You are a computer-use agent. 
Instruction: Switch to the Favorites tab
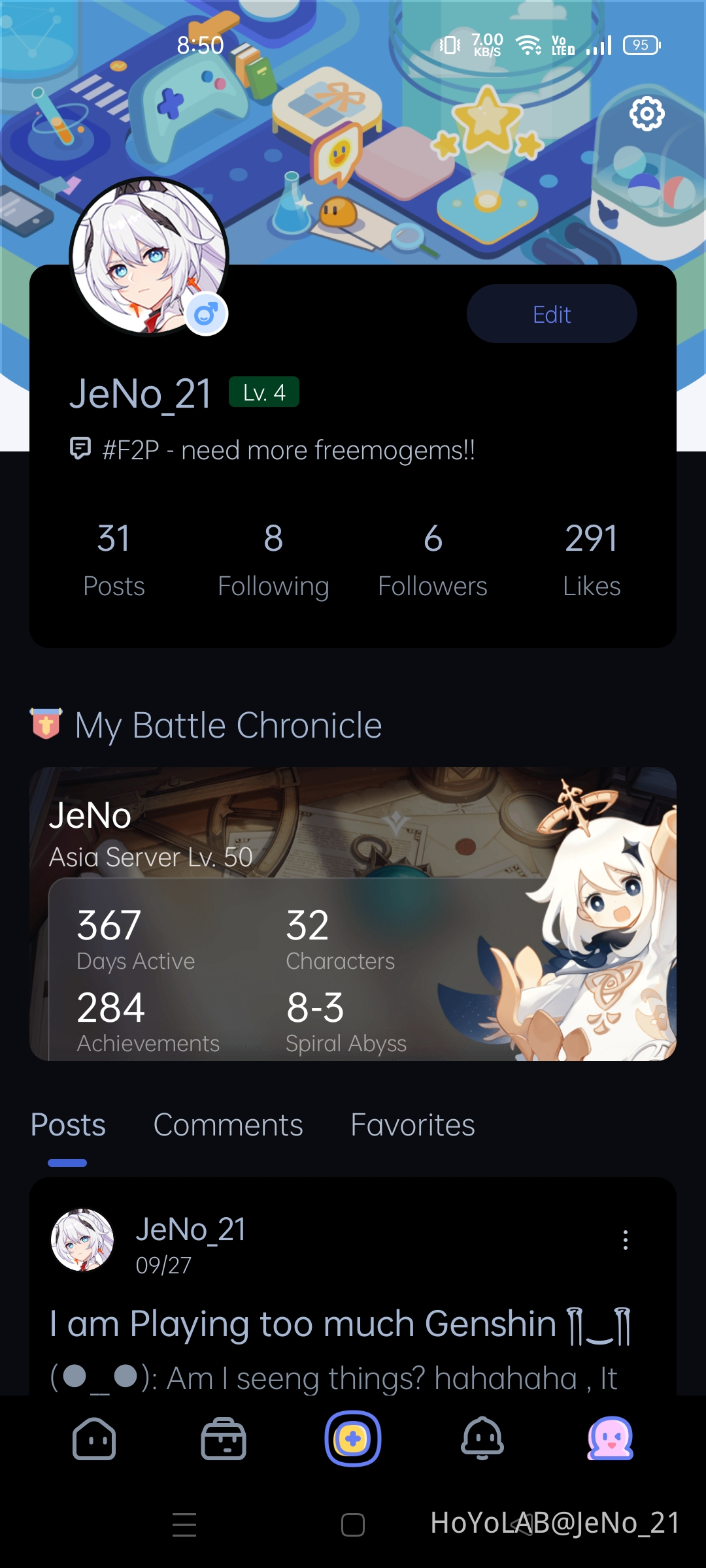[412, 1125]
